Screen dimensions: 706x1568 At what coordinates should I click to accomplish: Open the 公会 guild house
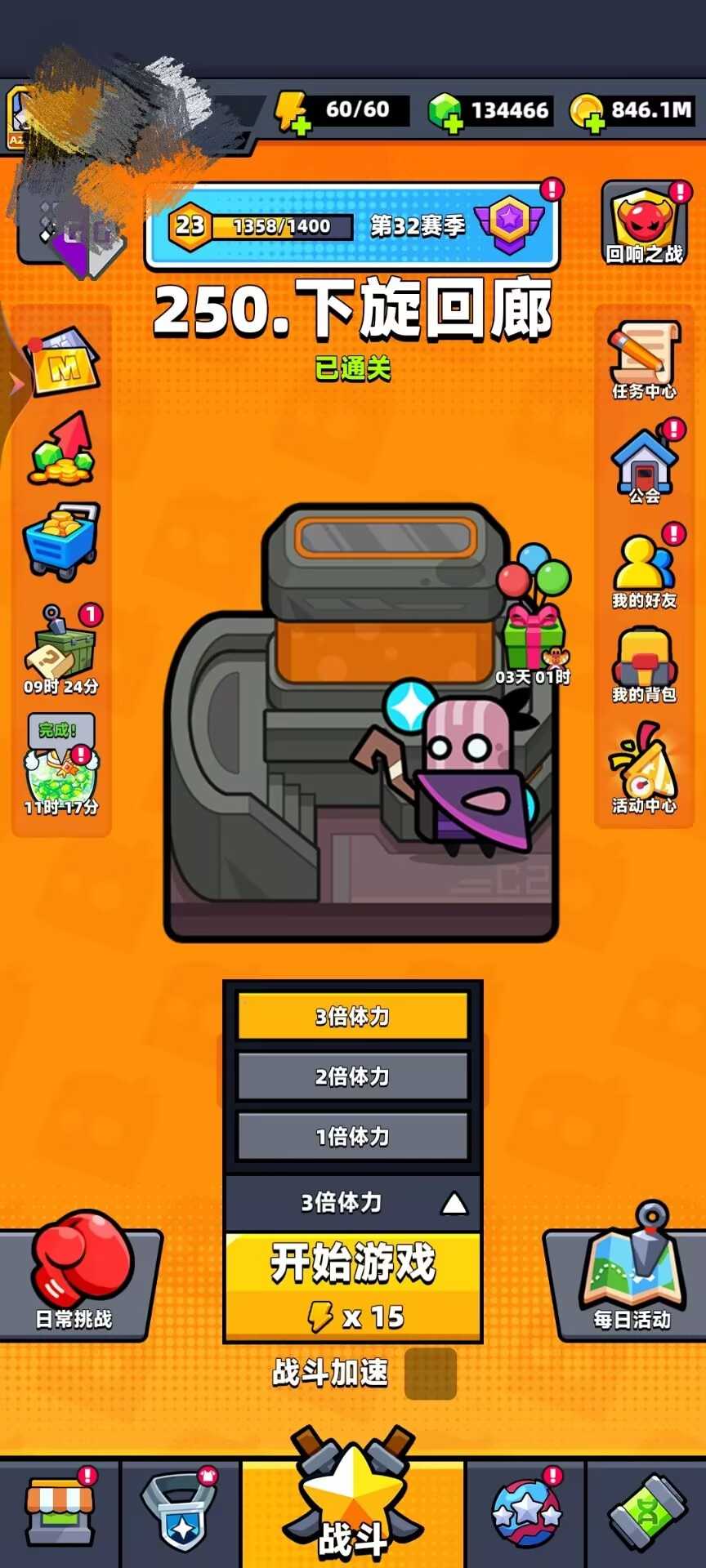click(645, 462)
